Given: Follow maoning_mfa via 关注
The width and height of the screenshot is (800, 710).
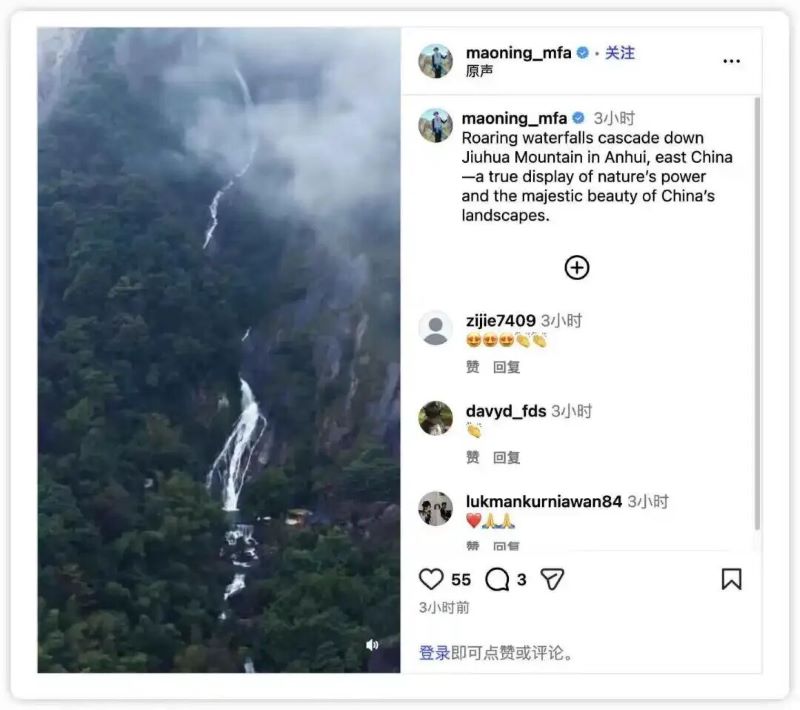Looking at the screenshot, I should coord(620,52).
